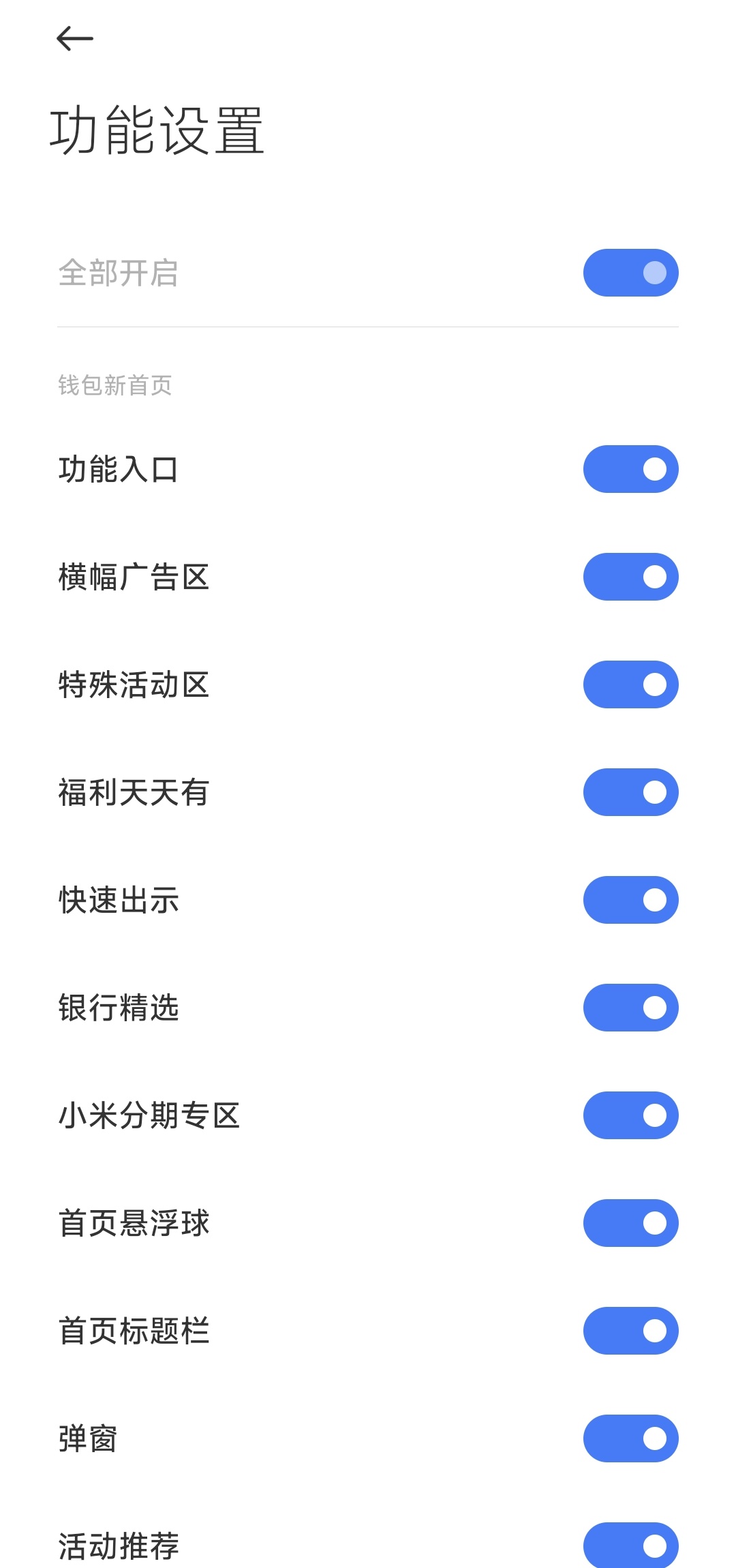The height and width of the screenshot is (1568, 736).
Task: Switch off 特殊活动区
Action: (x=630, y=684)
